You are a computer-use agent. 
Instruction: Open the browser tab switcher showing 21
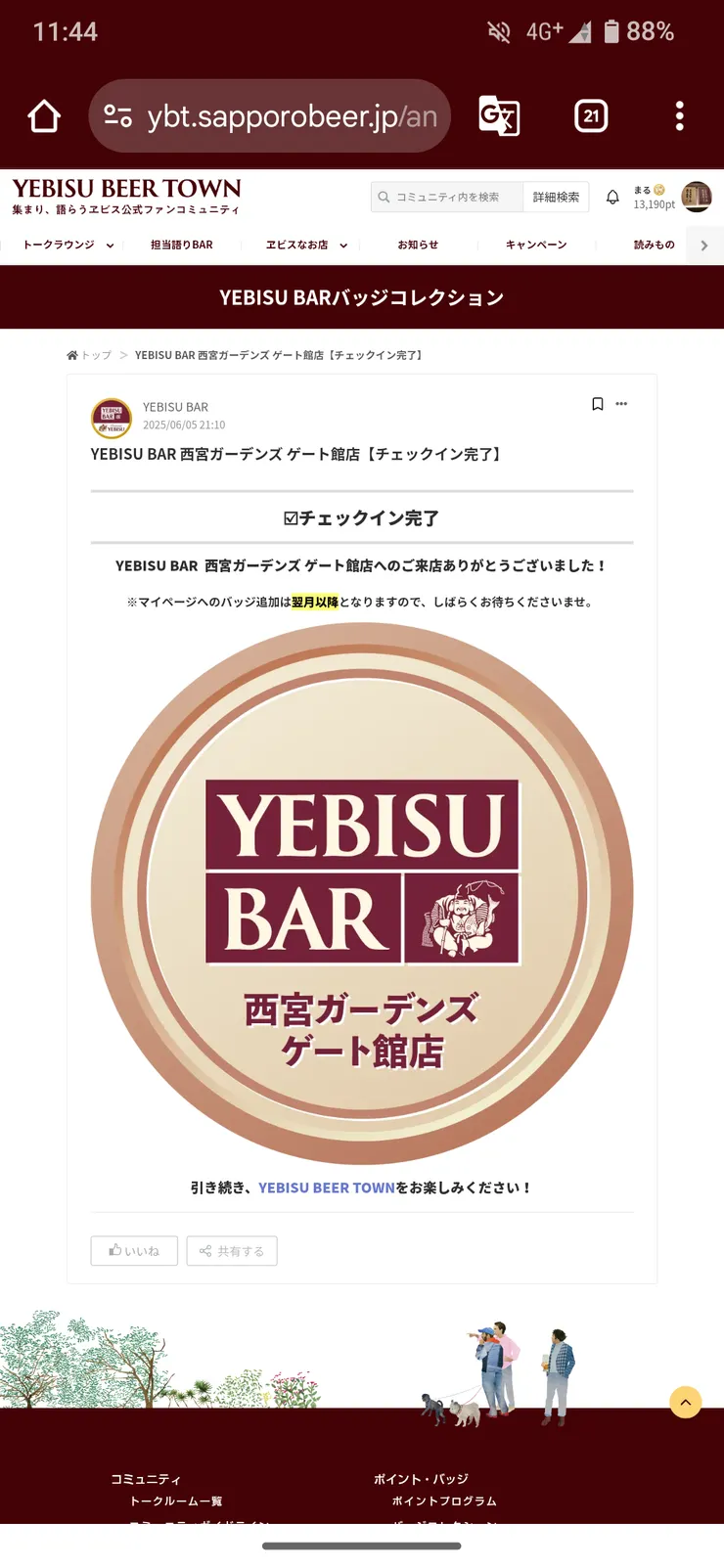point(590,116)
